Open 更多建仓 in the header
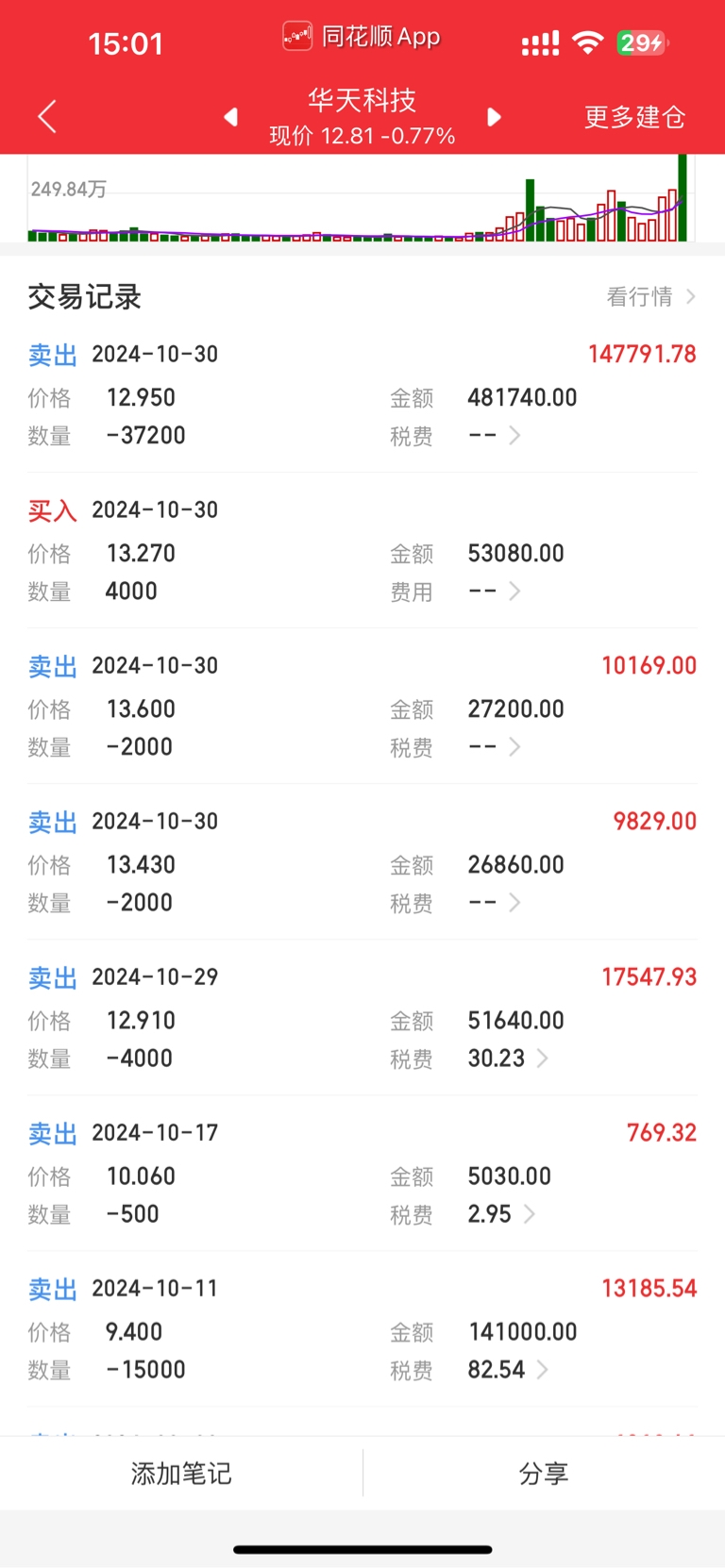725x1568 pixels. click(x=634, y=117)
